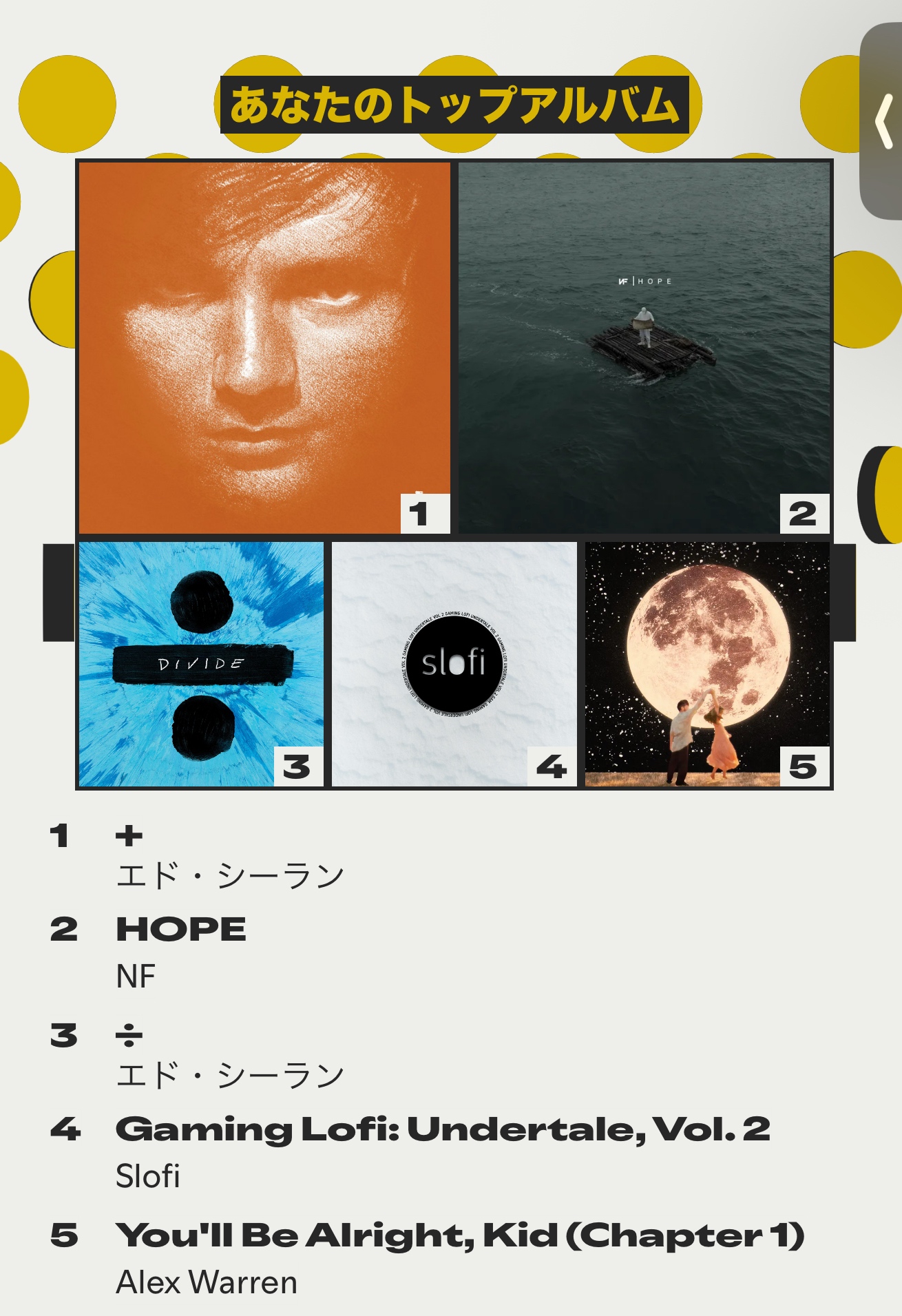The height and width of the screenshot is (1316, 902).
Task: Open Ed Sheeran's orange + album cover
Action: click(x=264, y=347)
